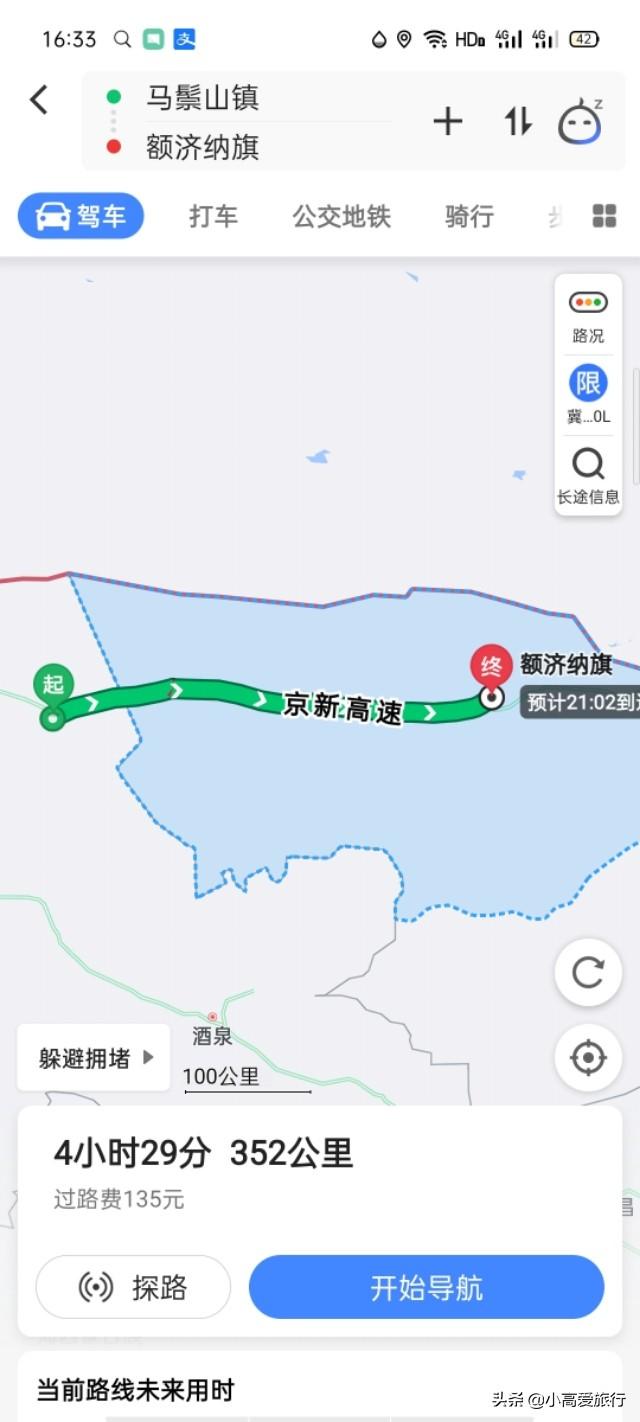Tap the 探路 button
The width and height of the screenshot is (640, 1422).
click(x=133, y=1287)
